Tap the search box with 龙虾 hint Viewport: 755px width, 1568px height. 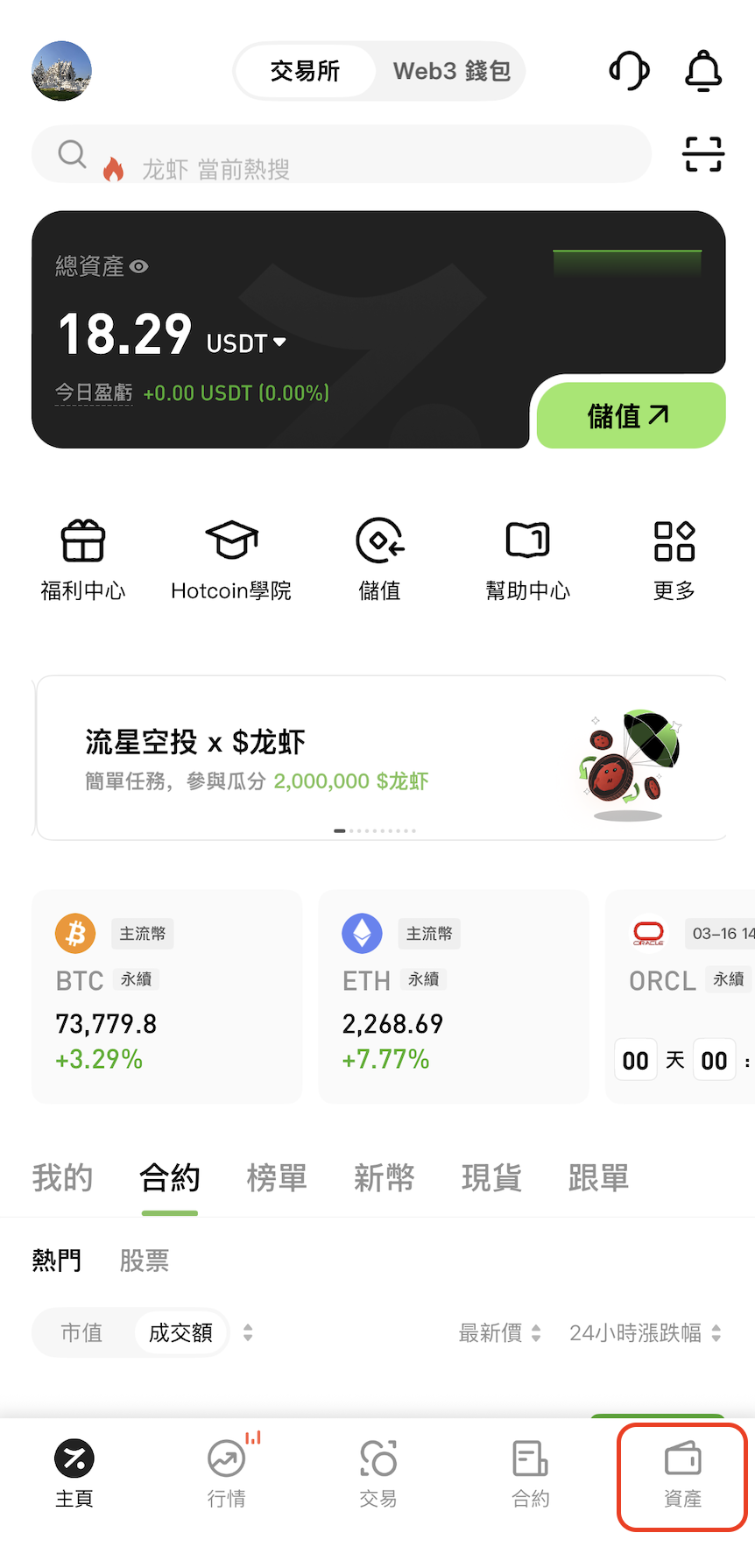pyautogui.click(x=342, y=155)
